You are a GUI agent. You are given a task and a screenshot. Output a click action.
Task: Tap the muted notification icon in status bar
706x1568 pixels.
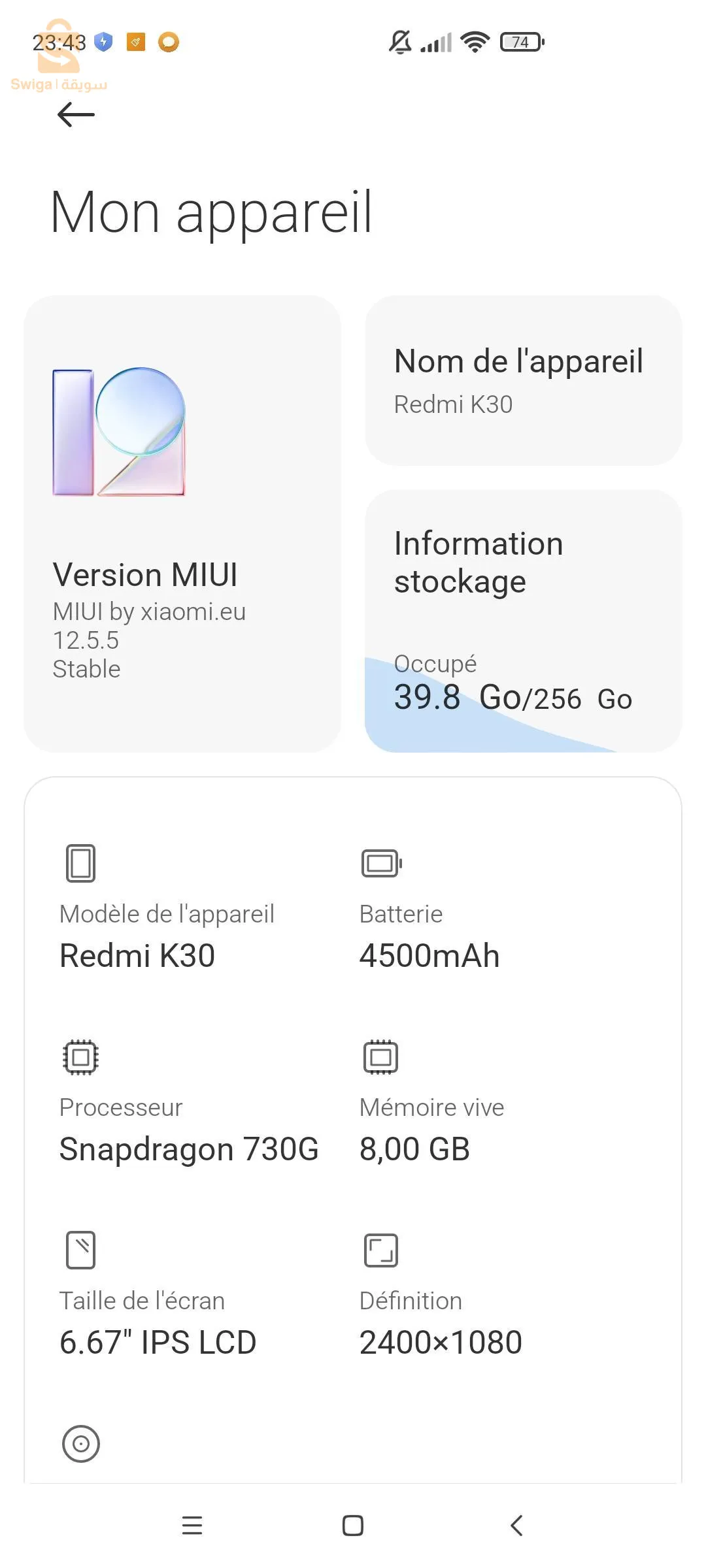click(x=399, y=41)
